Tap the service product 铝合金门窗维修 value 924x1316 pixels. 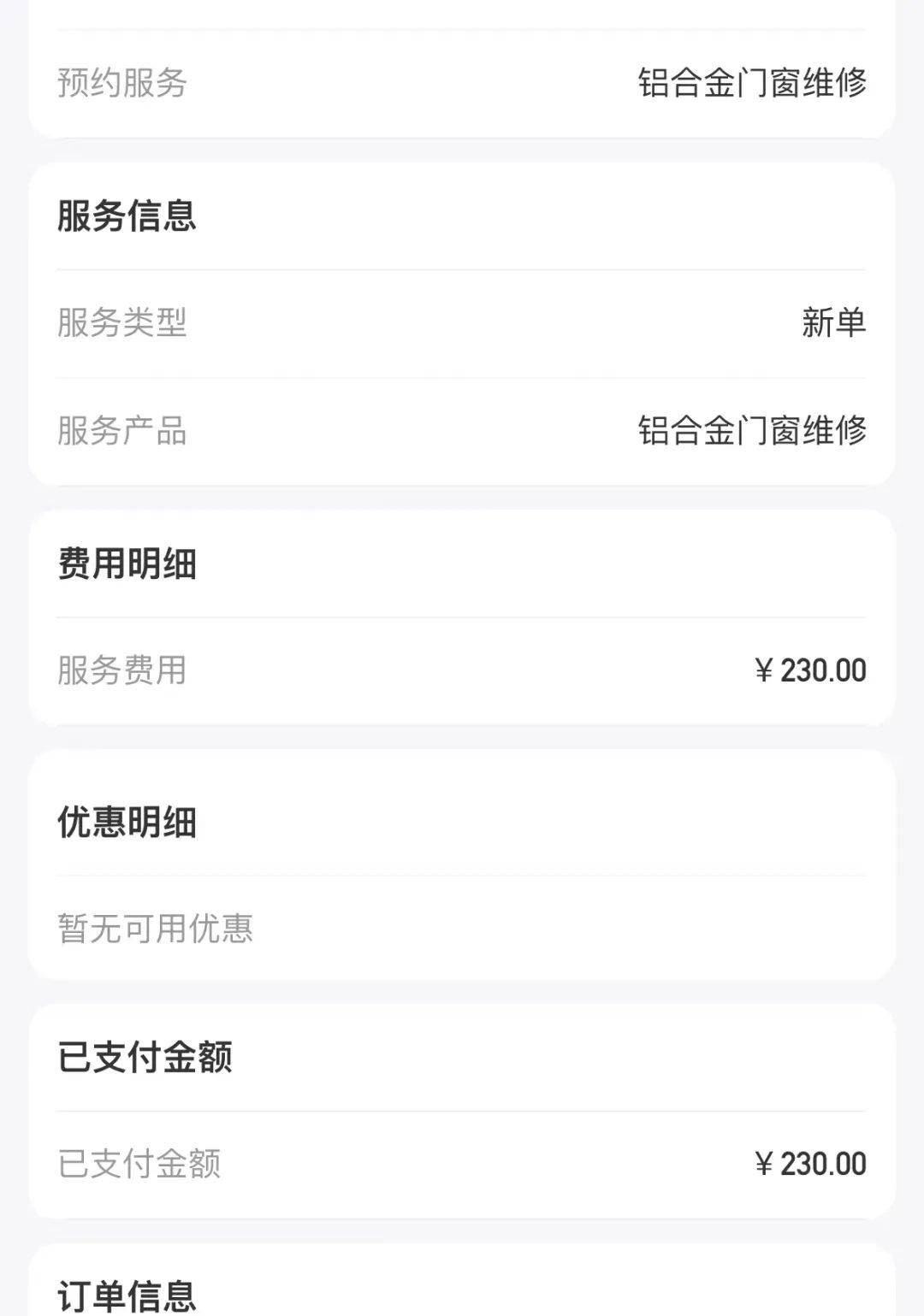click(x=753, y=429)
